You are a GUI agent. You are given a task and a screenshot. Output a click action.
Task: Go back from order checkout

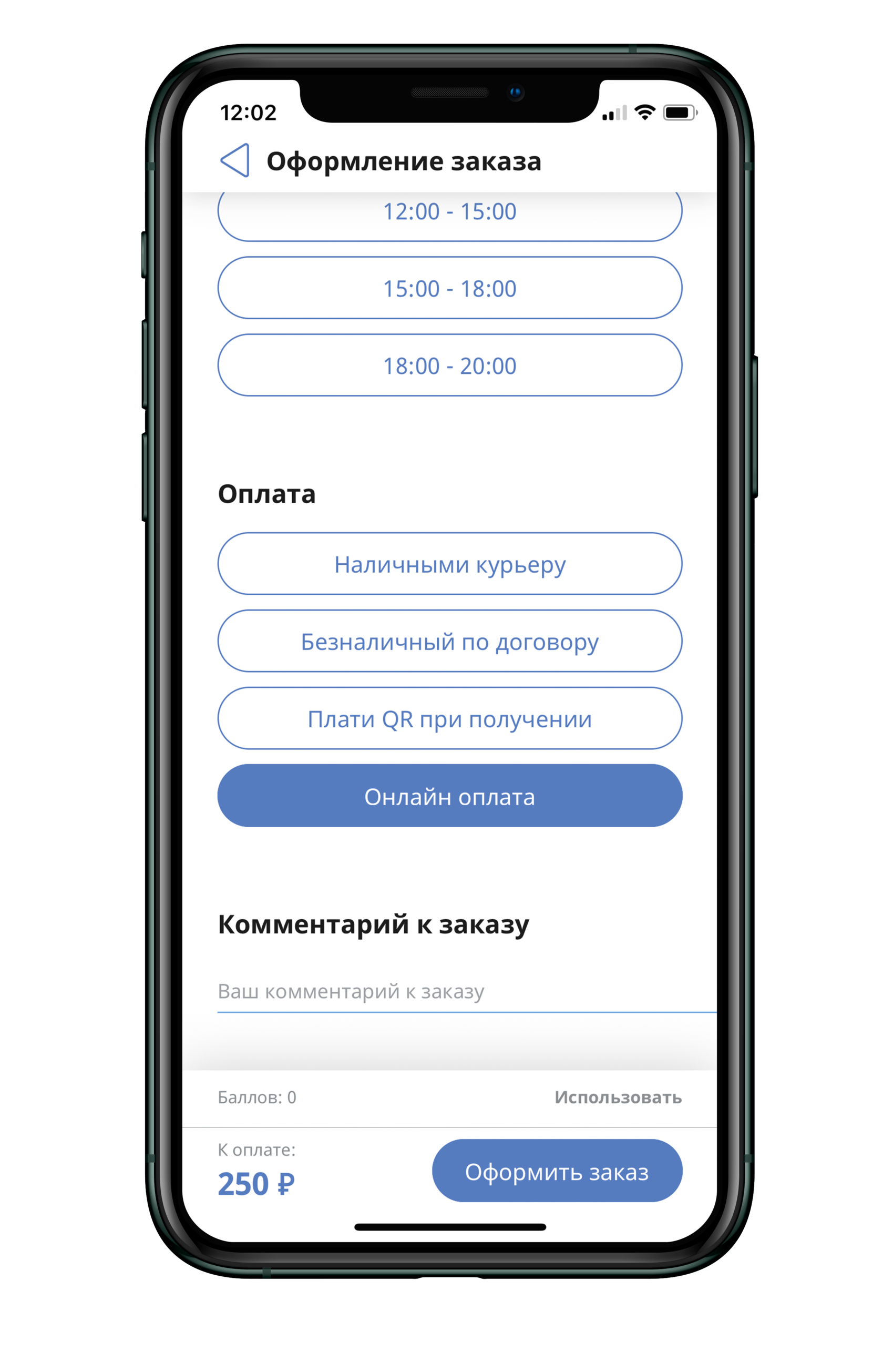(x=235, y=160)
